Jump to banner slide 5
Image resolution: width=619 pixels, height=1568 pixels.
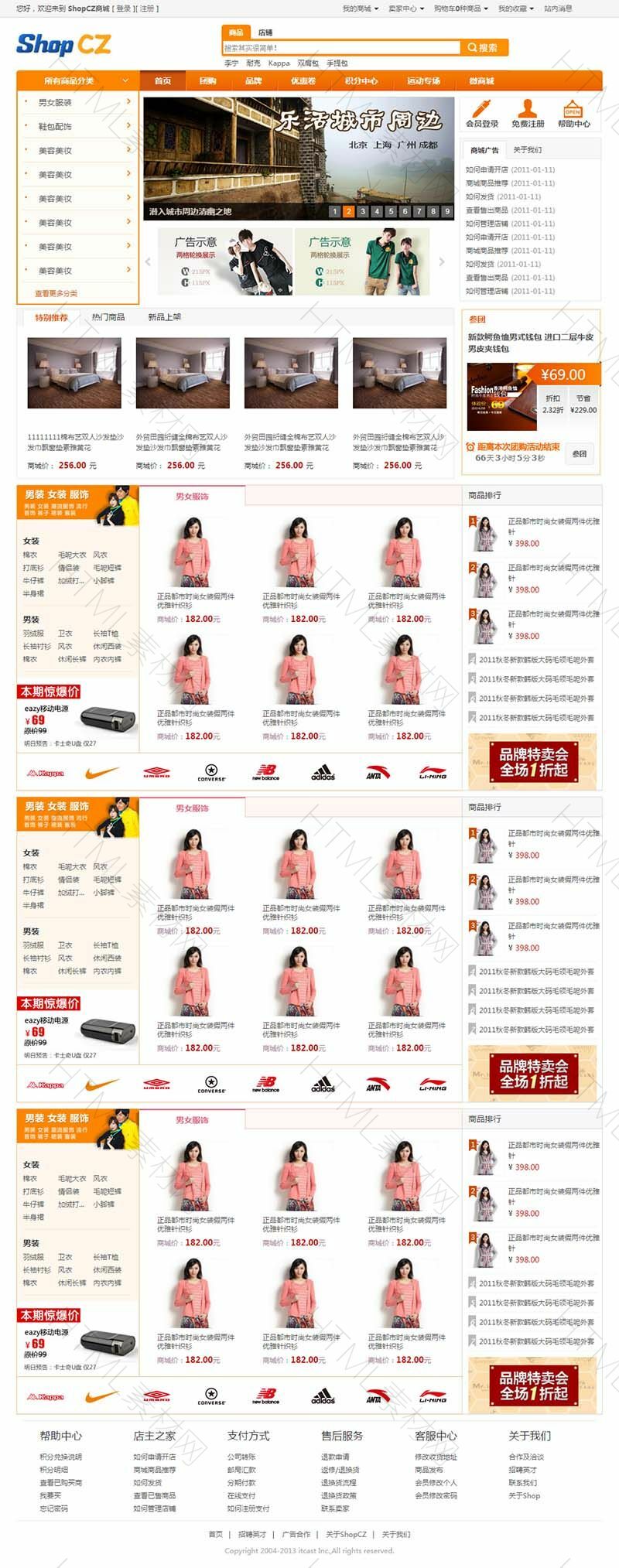(x=391, y=211)
